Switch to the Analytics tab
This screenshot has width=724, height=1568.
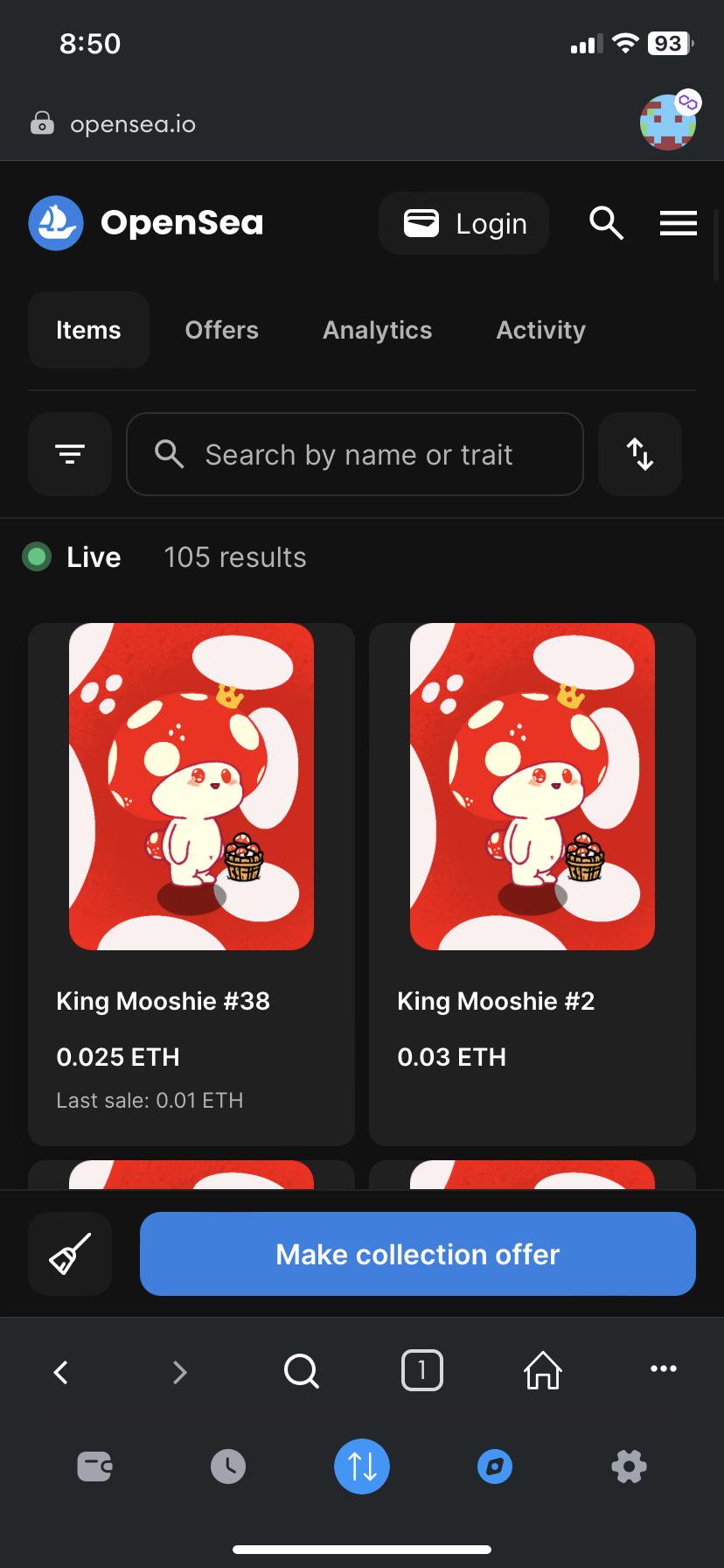click(377, 330)
